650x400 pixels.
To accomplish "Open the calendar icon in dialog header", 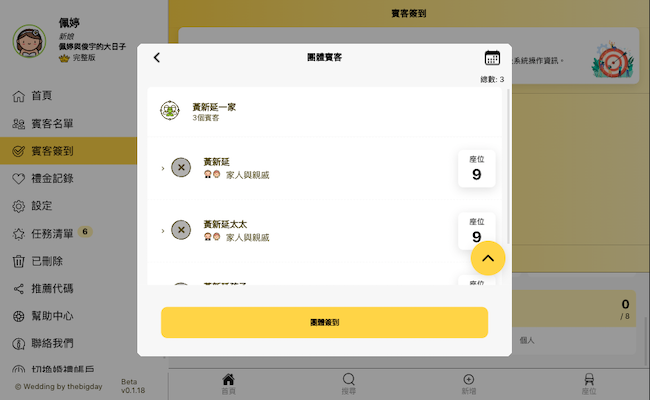I will pyautogui.click(x=492, y=58).
